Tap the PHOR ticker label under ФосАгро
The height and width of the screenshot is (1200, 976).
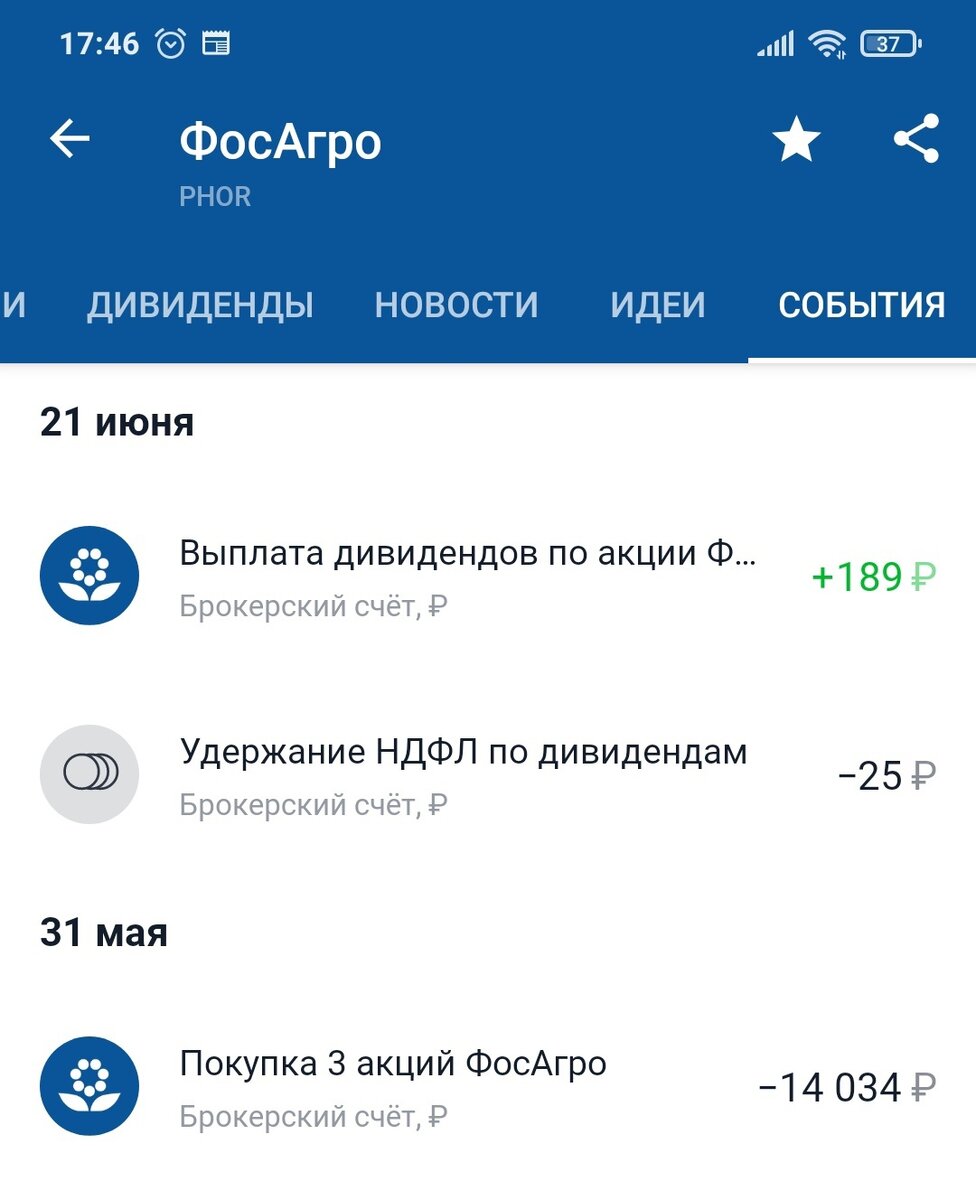214,196
